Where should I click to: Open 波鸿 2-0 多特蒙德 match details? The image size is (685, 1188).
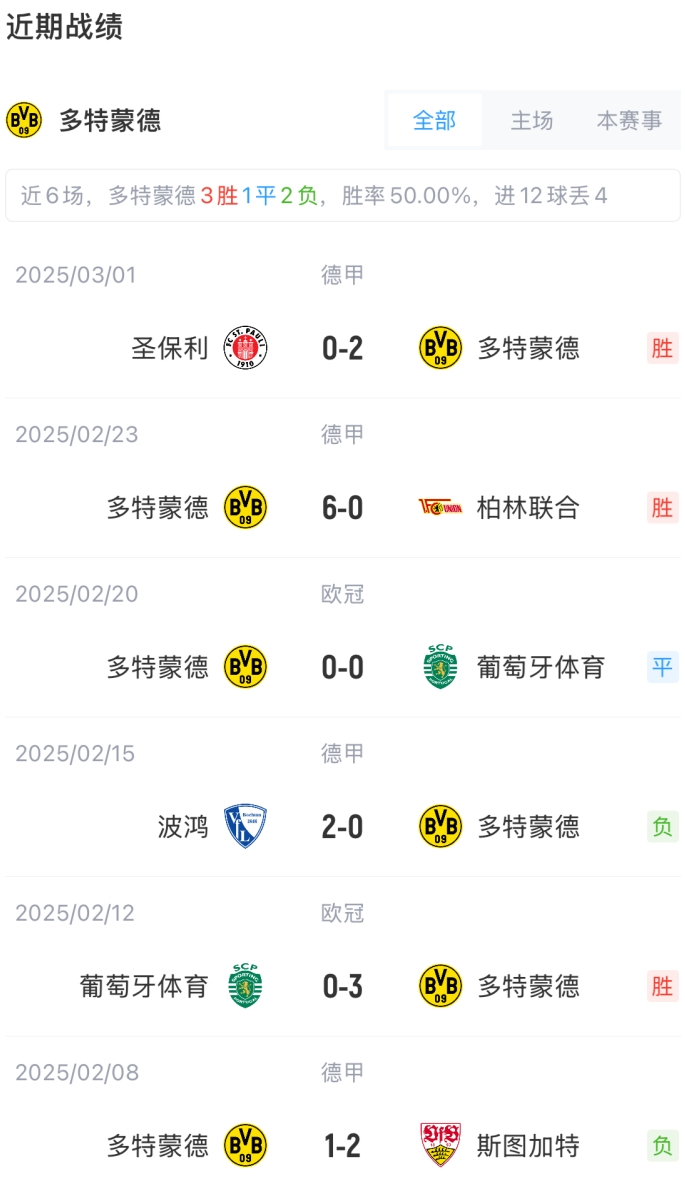click(x=342, y=827)
